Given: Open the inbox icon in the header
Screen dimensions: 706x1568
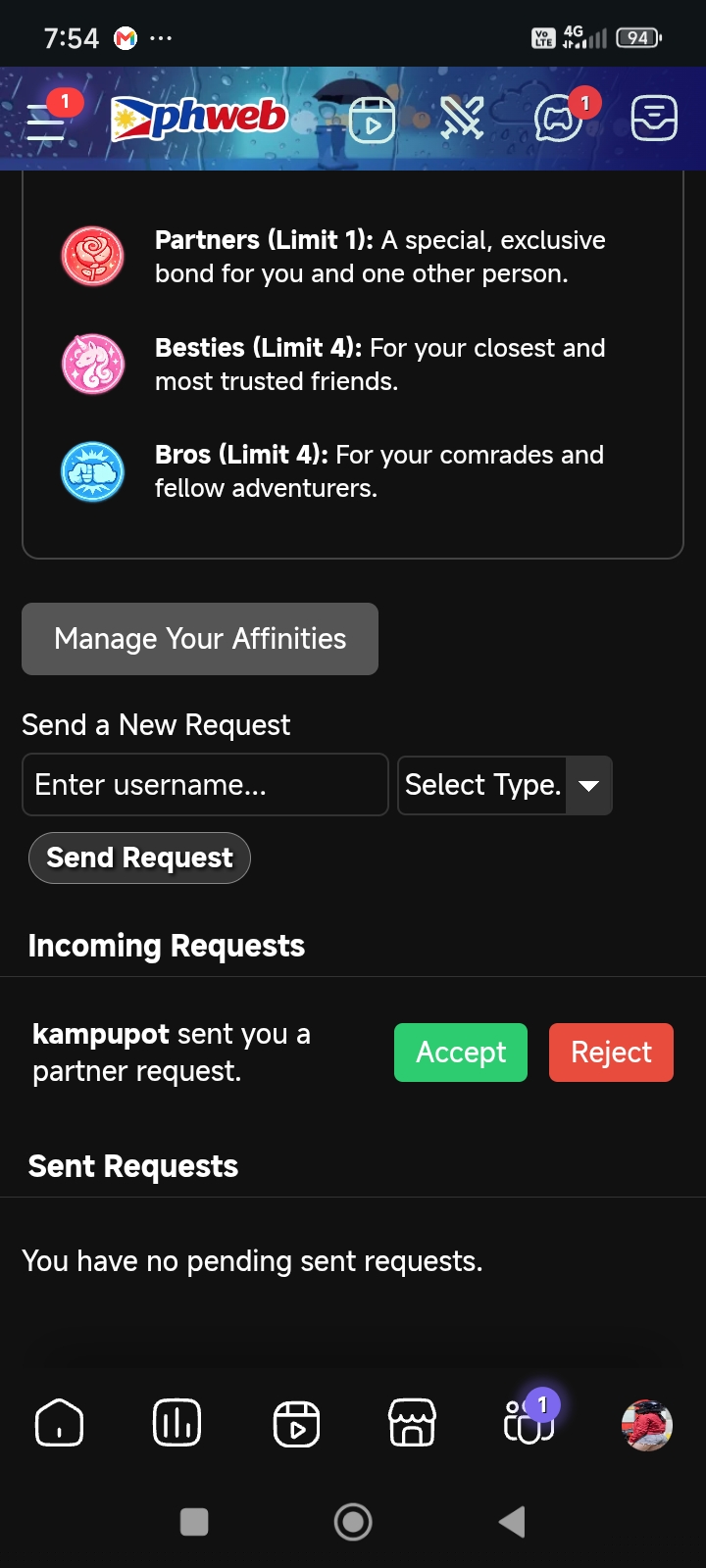Looking at the screenshot, I should click(x=654, y=119).
